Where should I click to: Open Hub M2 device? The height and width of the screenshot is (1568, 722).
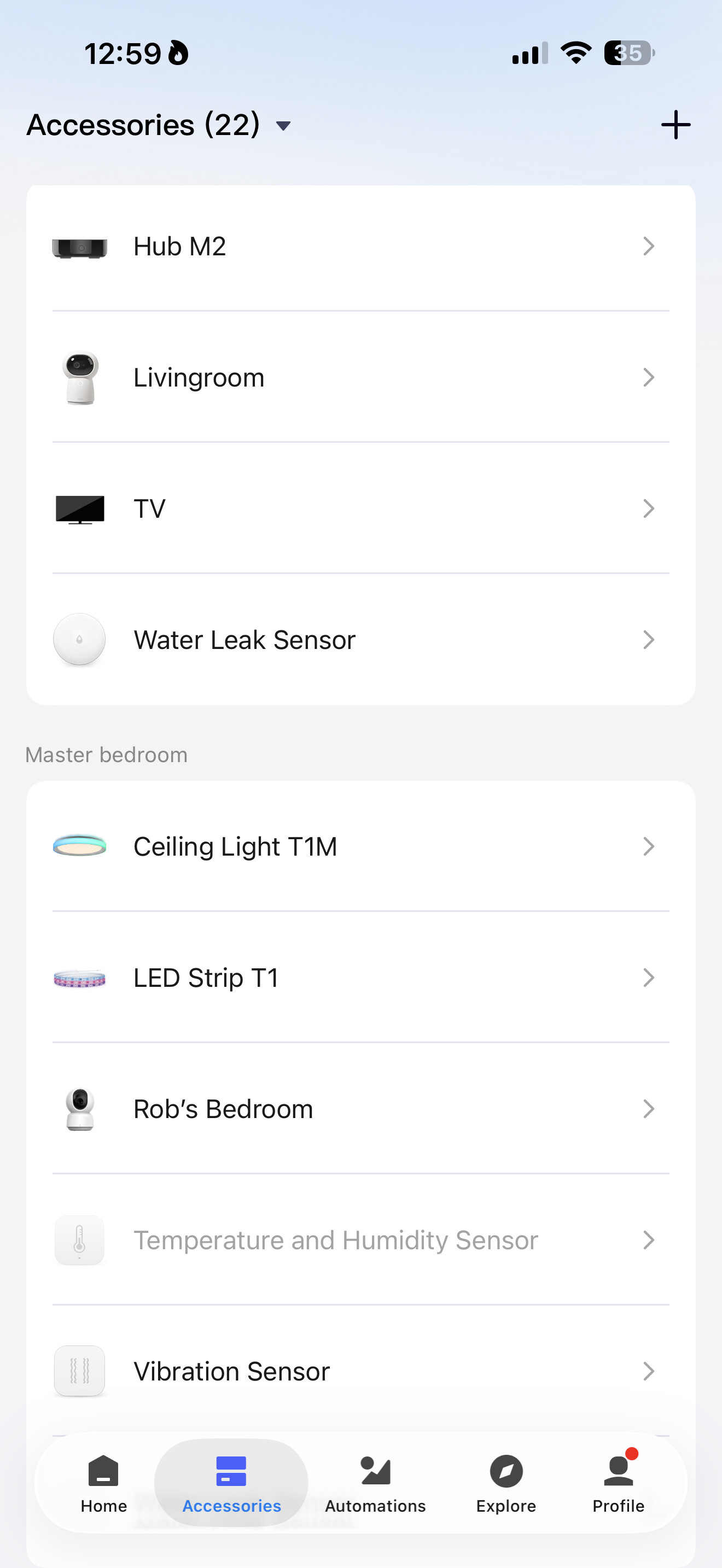[360, 247]
